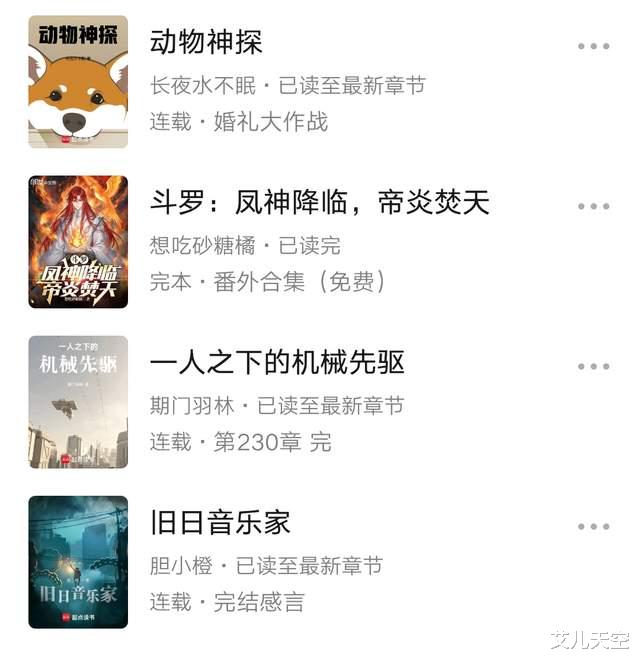640x663 pixels.
Task: Open more options for 动物神探
Action: (x=593, y=46)
